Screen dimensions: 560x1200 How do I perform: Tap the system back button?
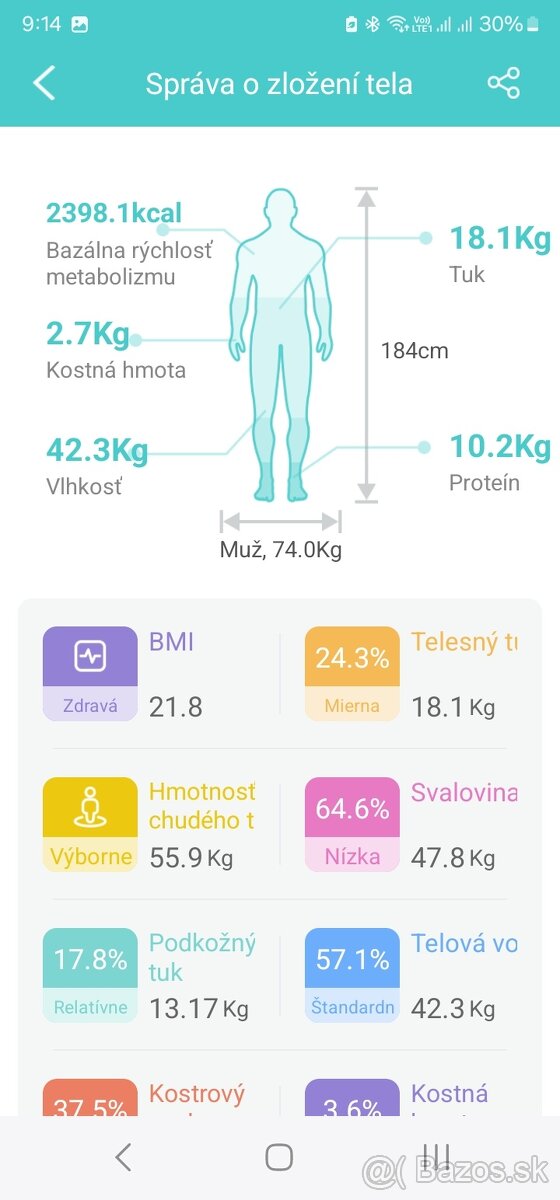[123, 1158]
